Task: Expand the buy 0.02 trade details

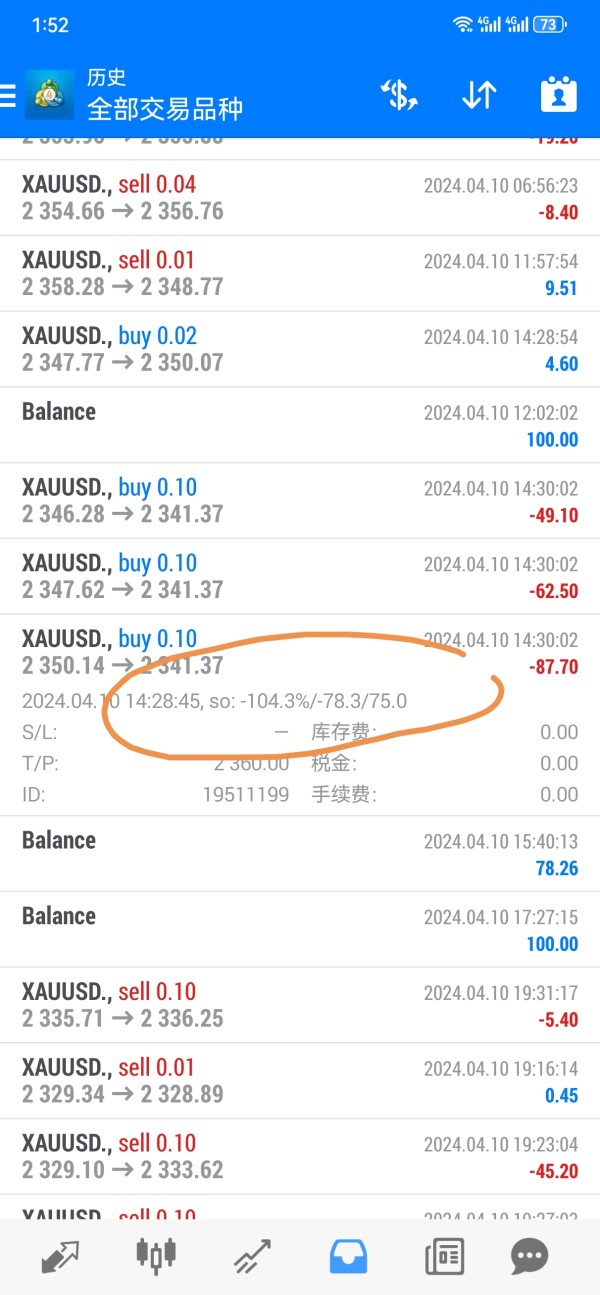Action: pos(300,349)
